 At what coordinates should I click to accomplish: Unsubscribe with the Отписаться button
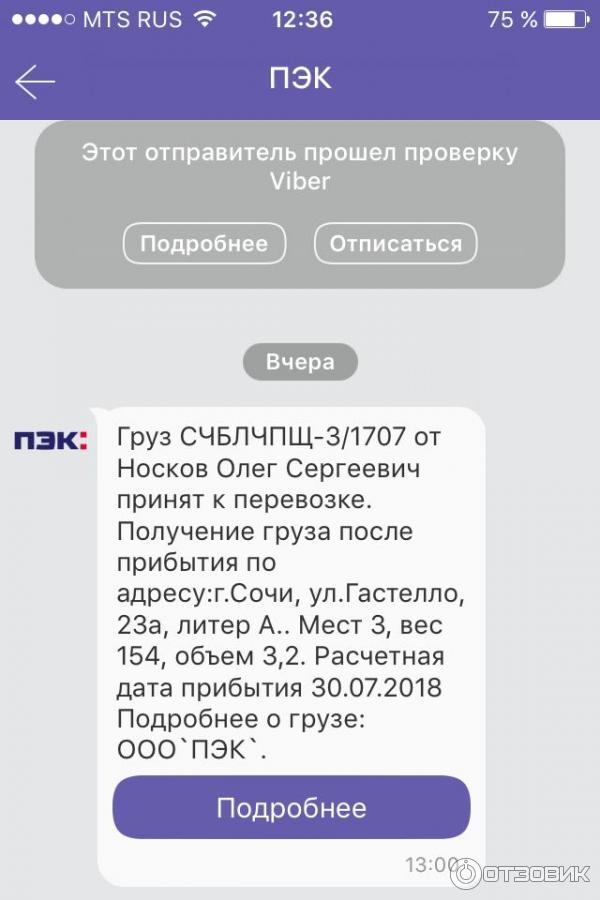click(396, 244)
